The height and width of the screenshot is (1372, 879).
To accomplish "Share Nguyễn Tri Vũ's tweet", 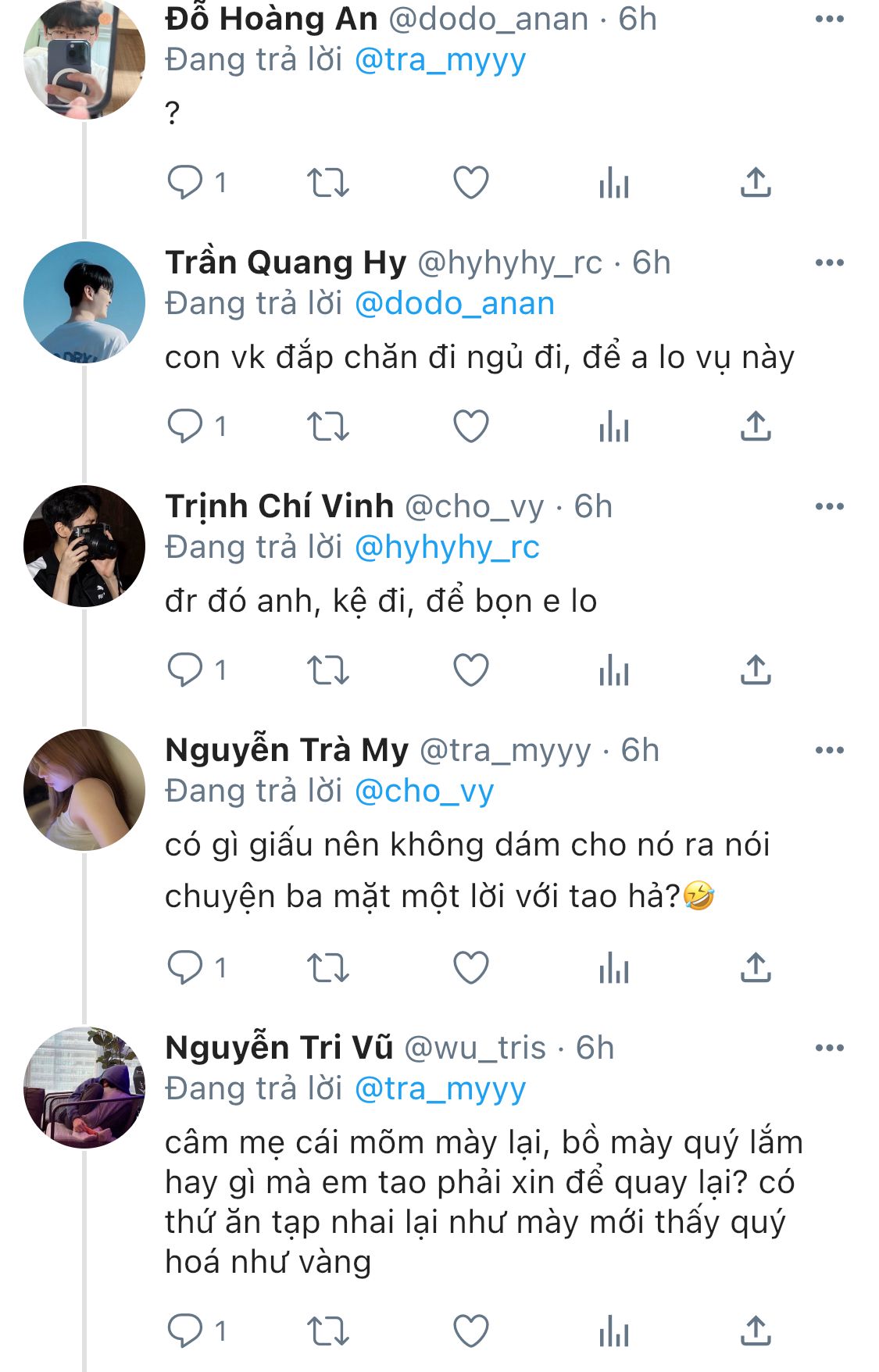I will pos(756,1331).
